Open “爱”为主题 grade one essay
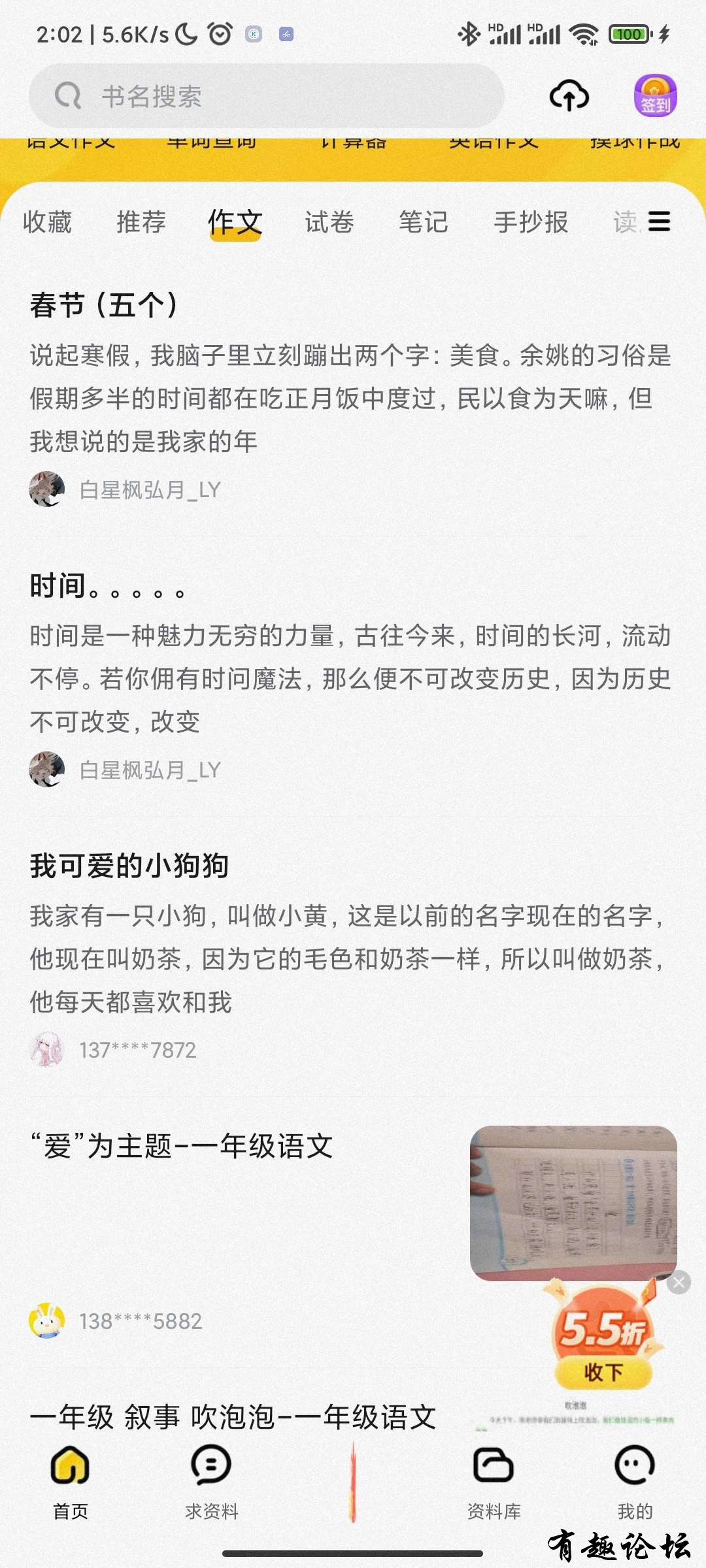The image size is (706, 1568). 182,1147
